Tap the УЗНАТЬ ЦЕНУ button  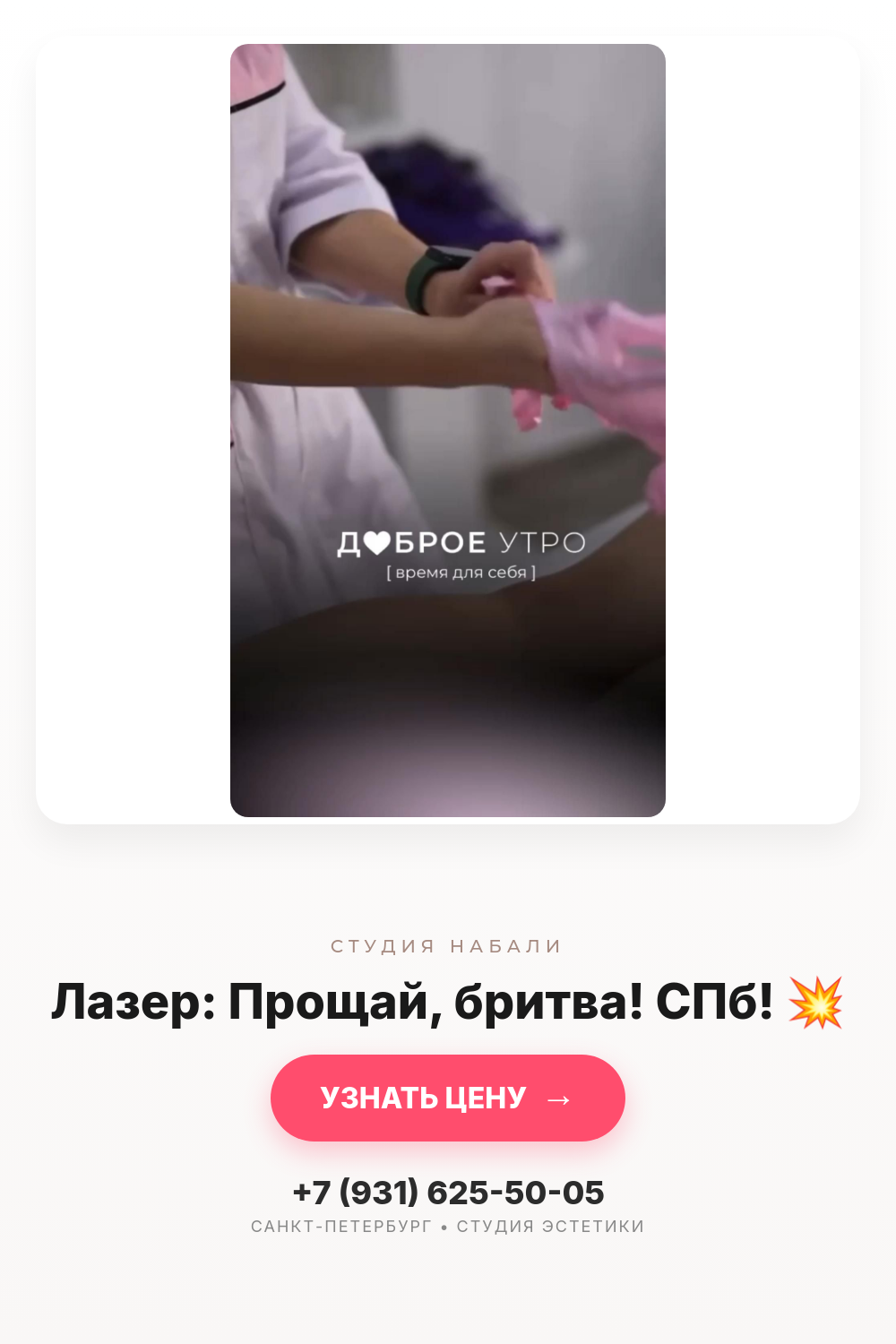(448, 1098)
